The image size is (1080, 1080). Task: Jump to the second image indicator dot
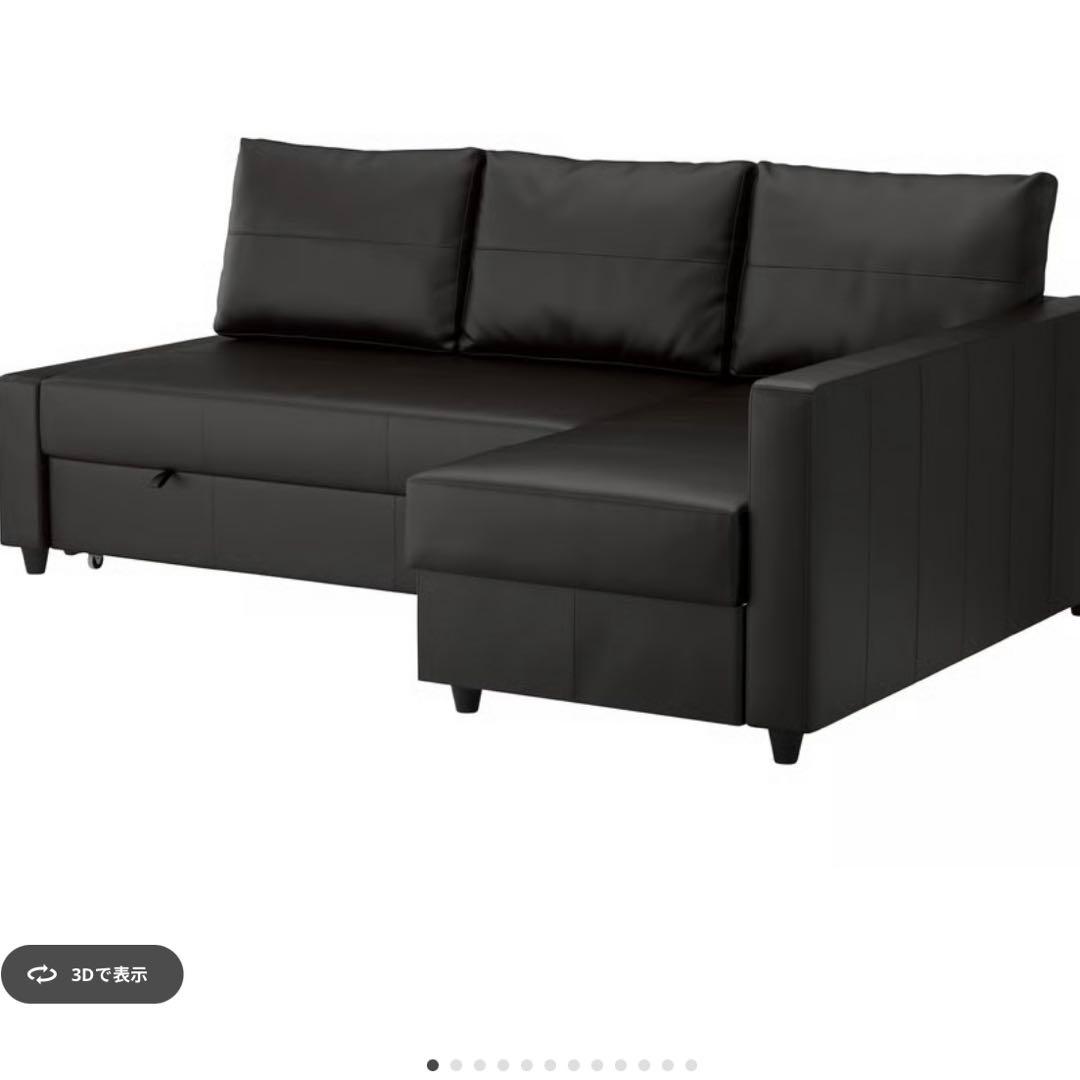pos(456,1065)
